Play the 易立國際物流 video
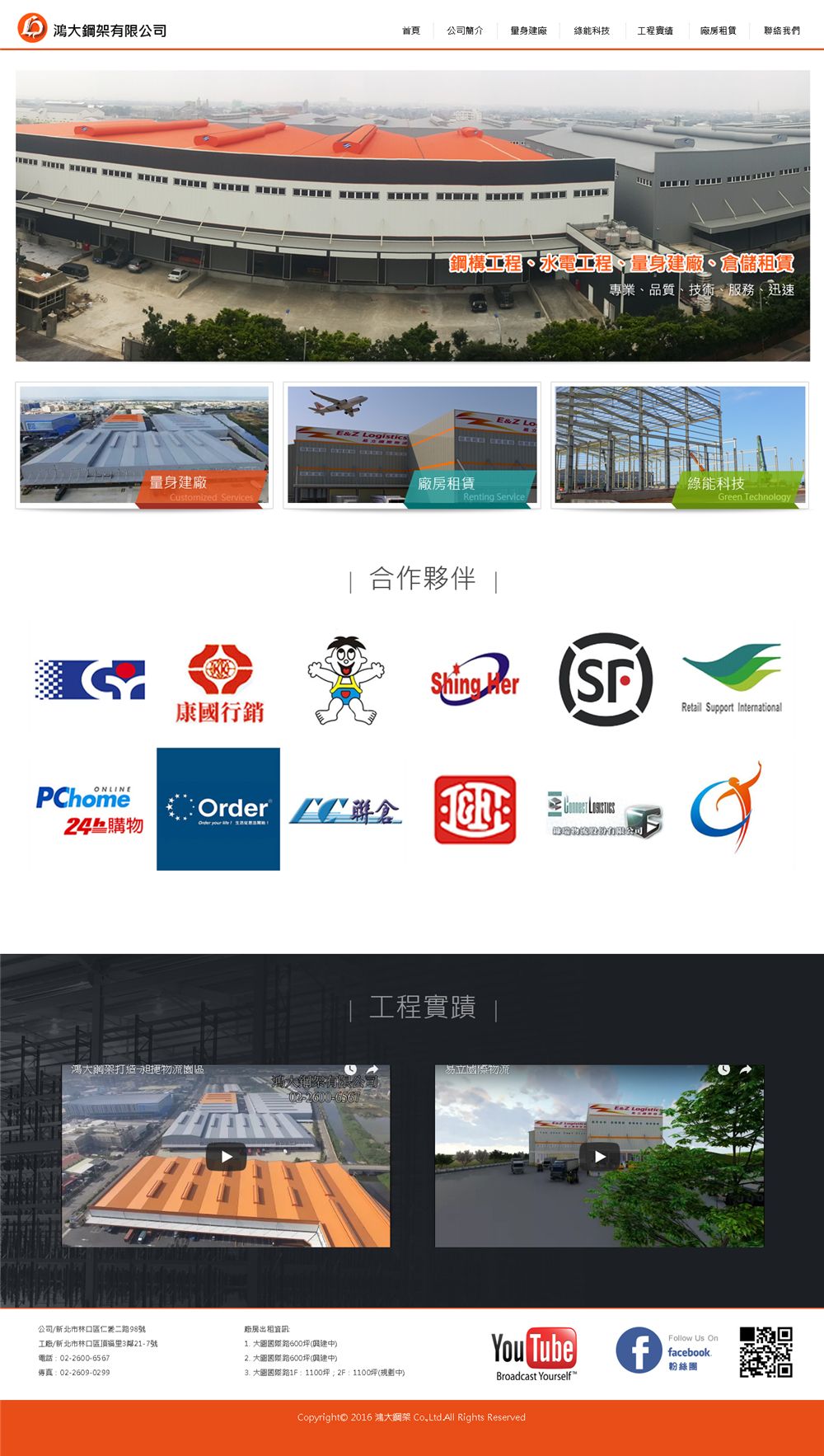This screenshot has width=824, height=1456. pos(599,1156)
